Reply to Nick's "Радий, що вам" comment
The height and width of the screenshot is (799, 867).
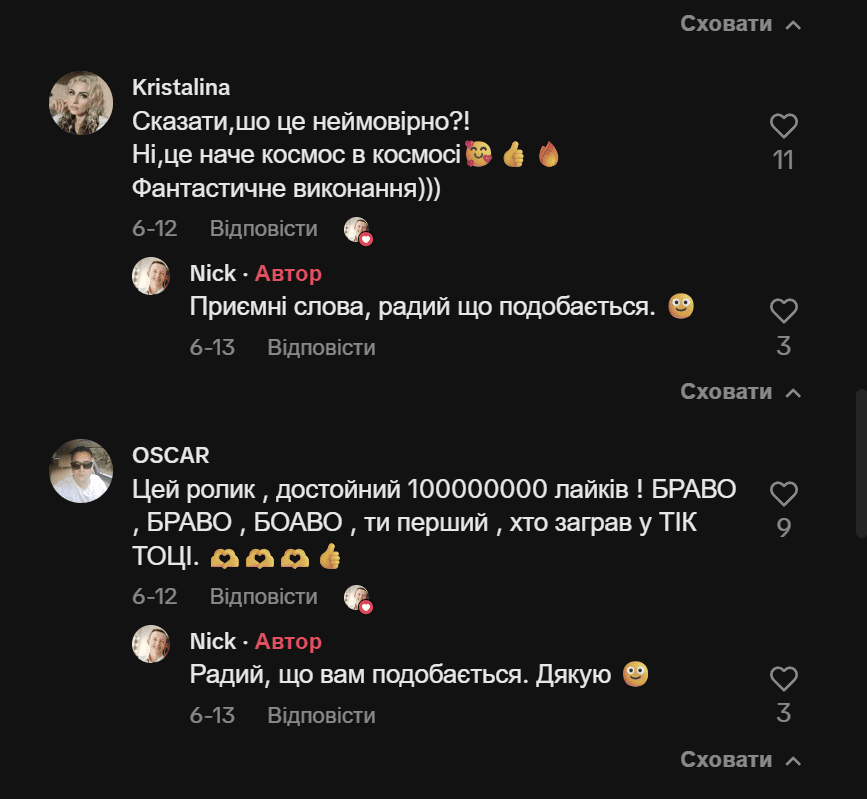321,716
